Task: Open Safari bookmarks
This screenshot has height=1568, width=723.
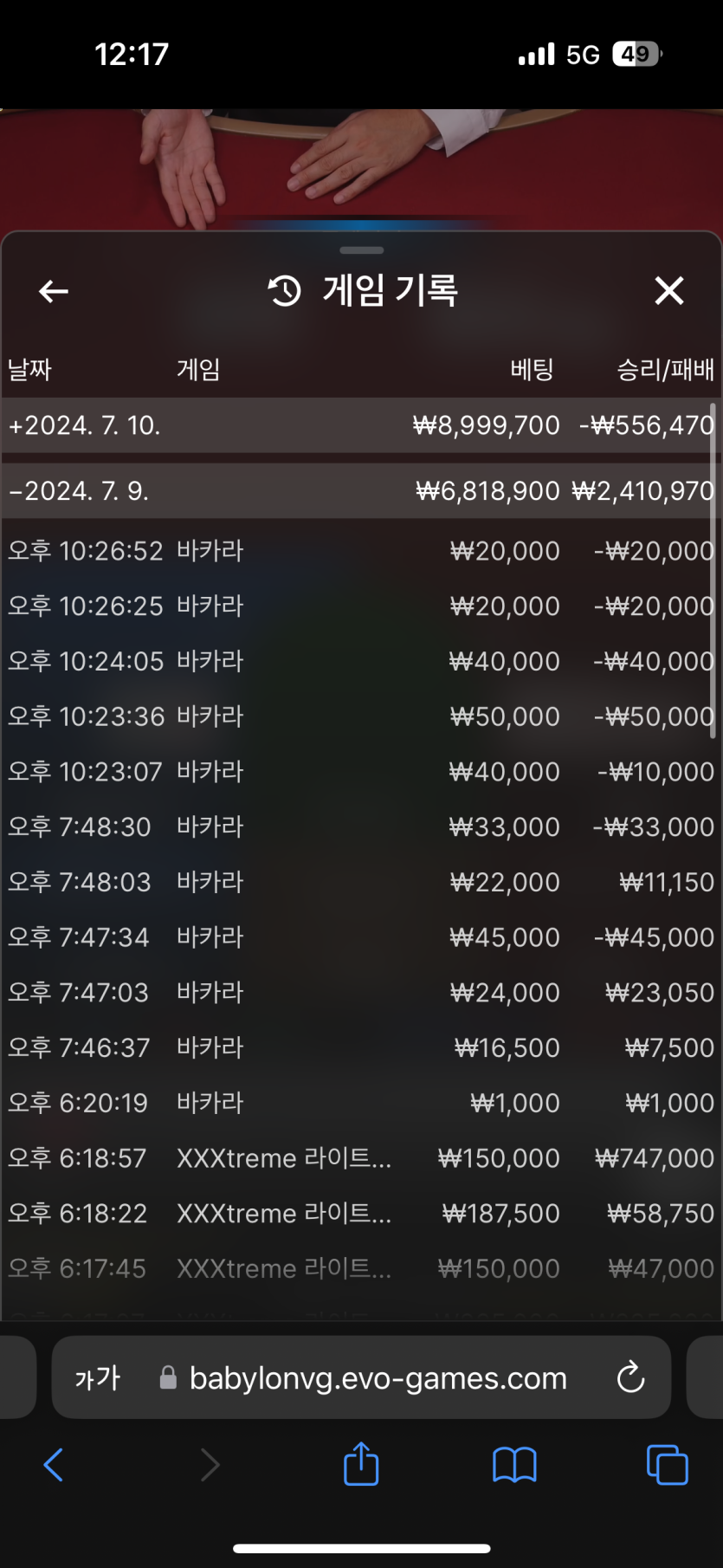Action: (x=514, y=1465)
